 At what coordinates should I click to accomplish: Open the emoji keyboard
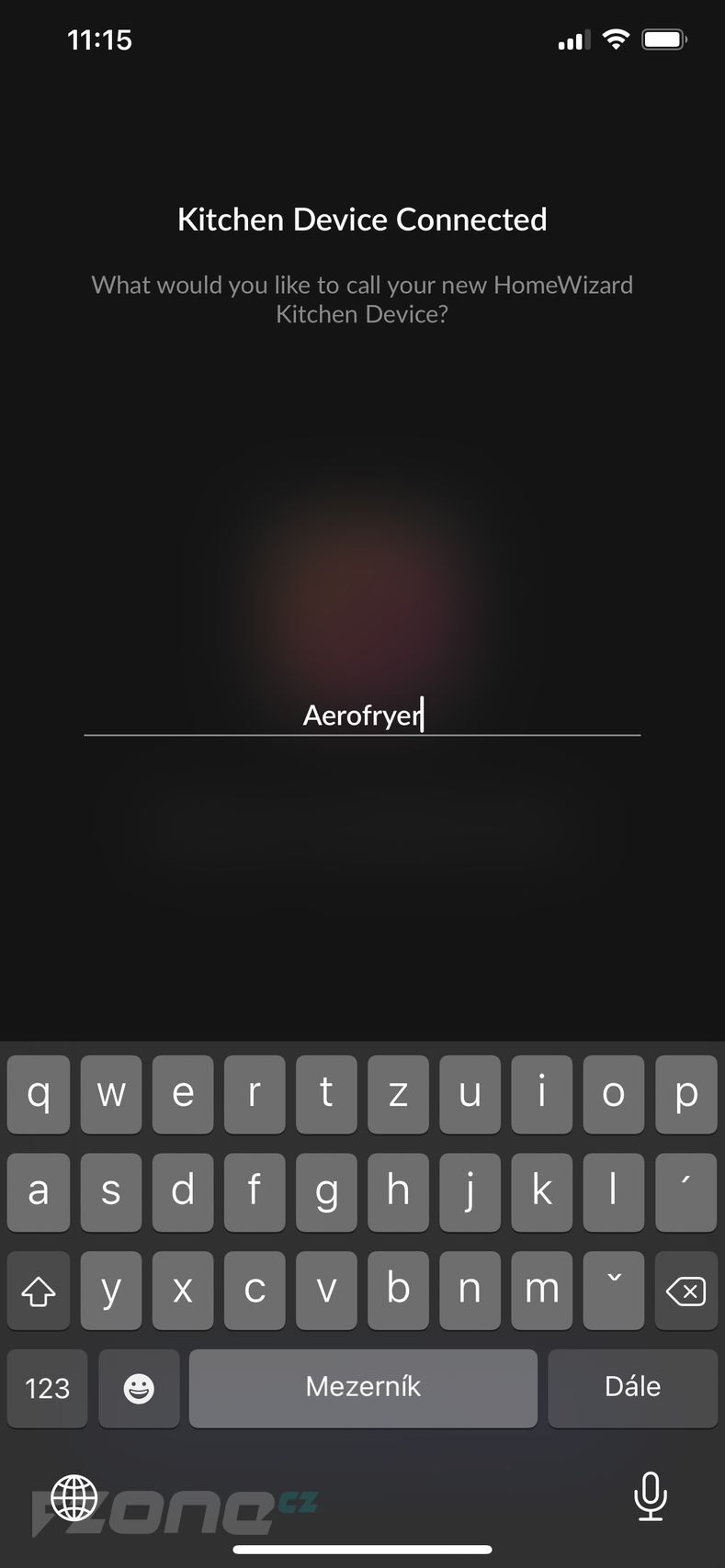[x=139, y=1387]
